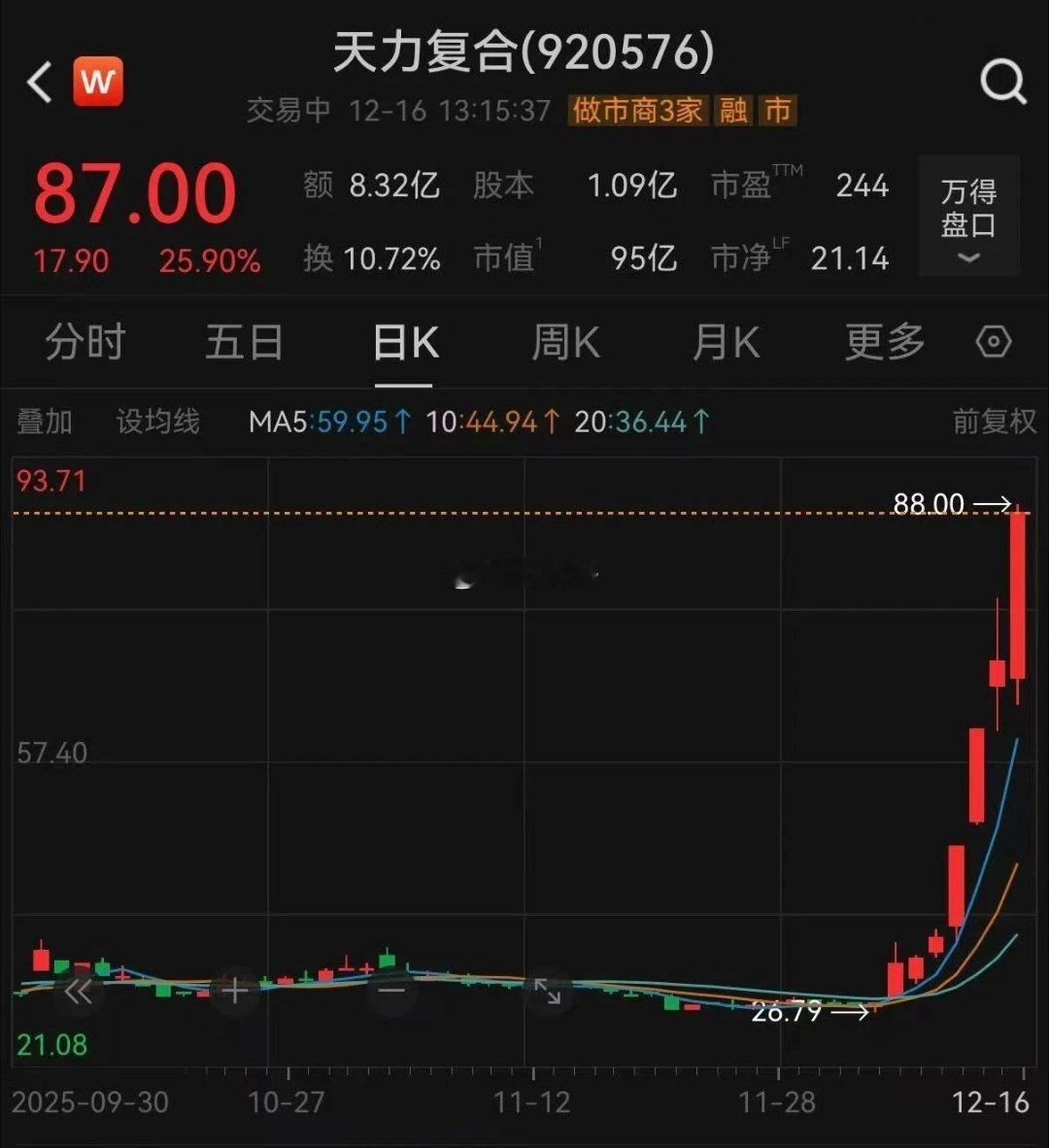The width and height of the screenshot is (1049, 1148).
Task: Go back using the top-left arrow
Action: click(40, 82)
